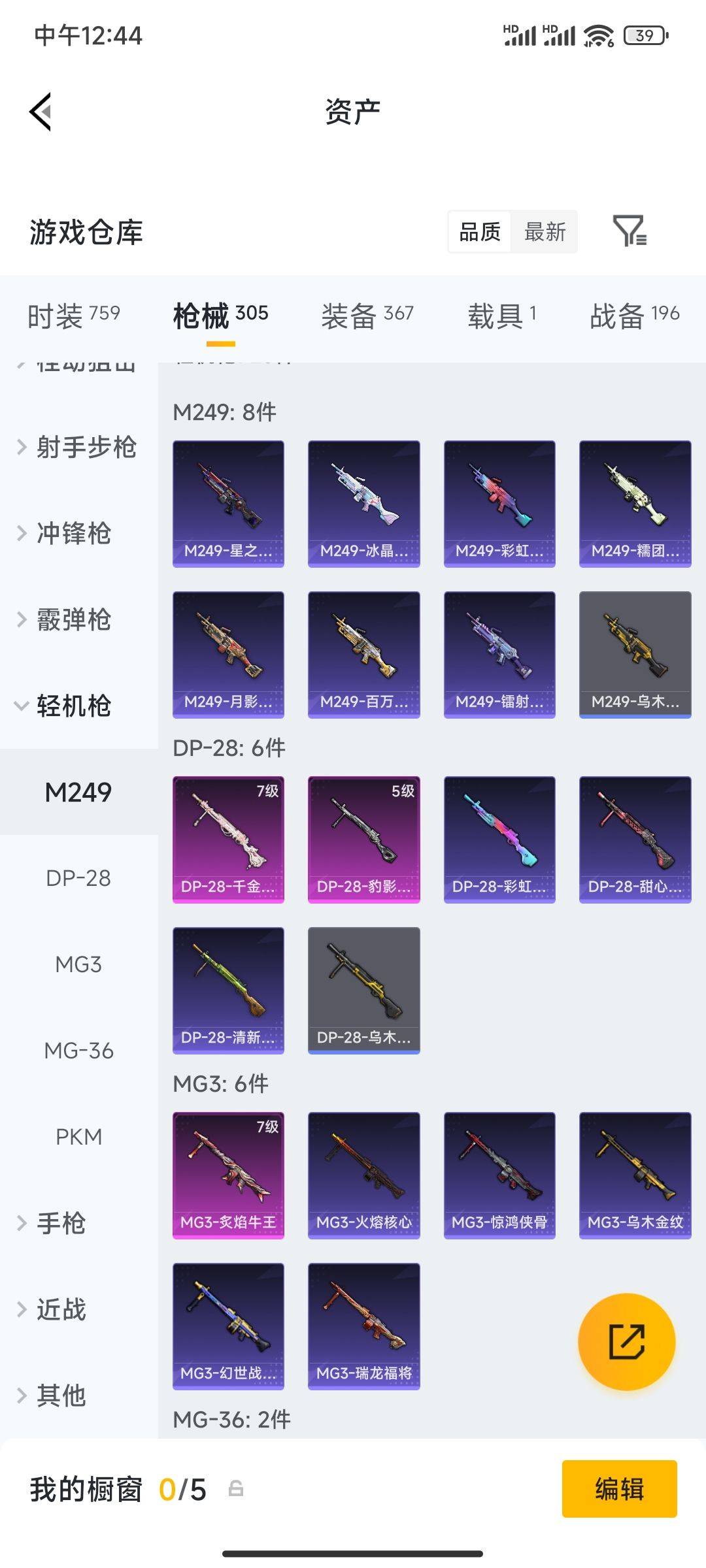
Task: Tap the yellow floating share button
Action: pos(626,1342)
